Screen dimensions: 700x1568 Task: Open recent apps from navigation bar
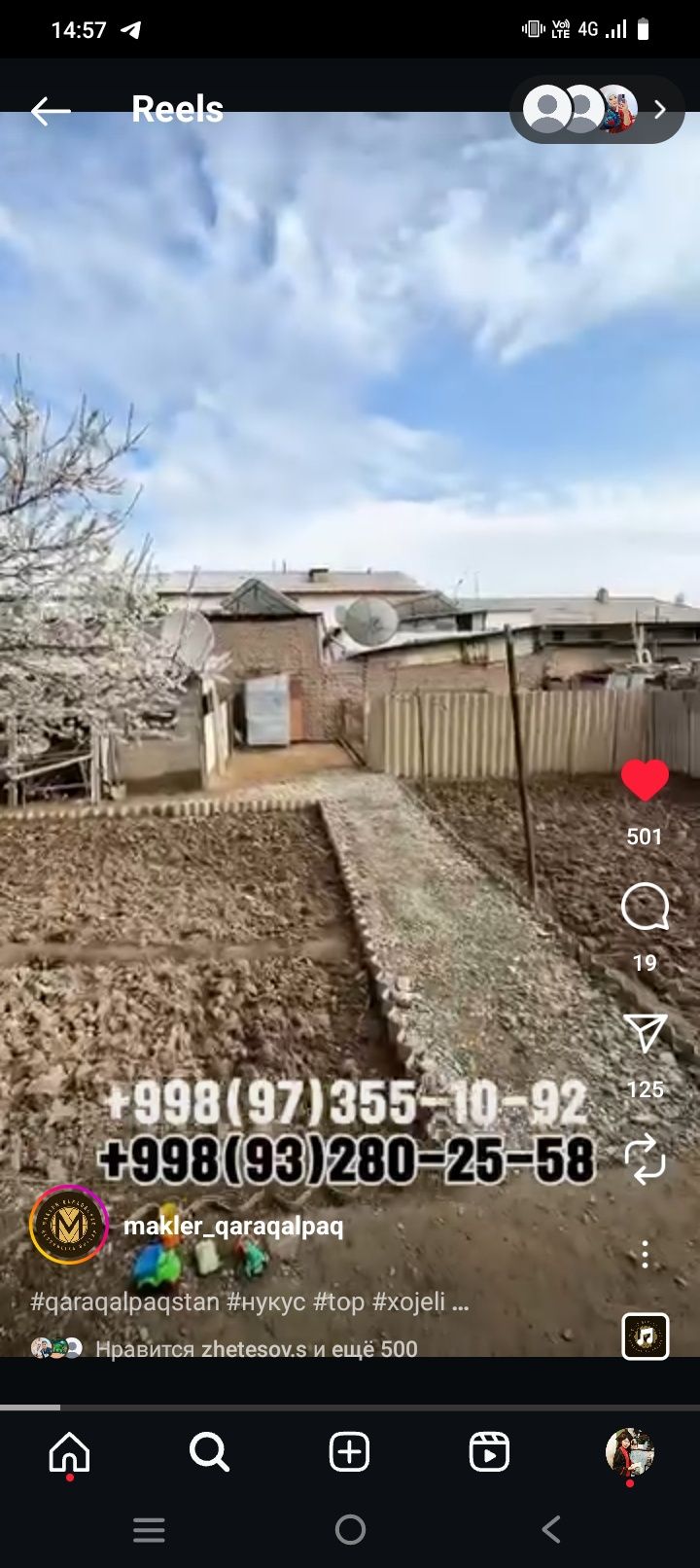(x=149, y=1530)
